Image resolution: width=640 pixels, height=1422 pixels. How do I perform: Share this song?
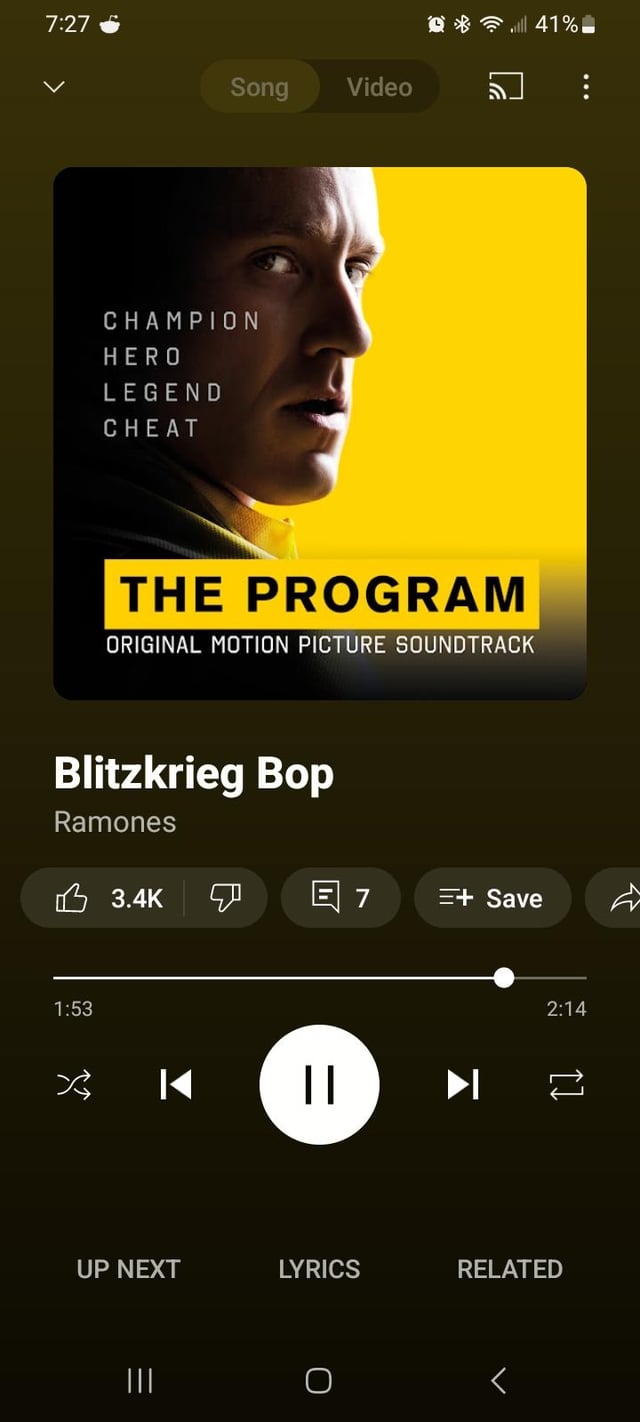coord(622,898)
